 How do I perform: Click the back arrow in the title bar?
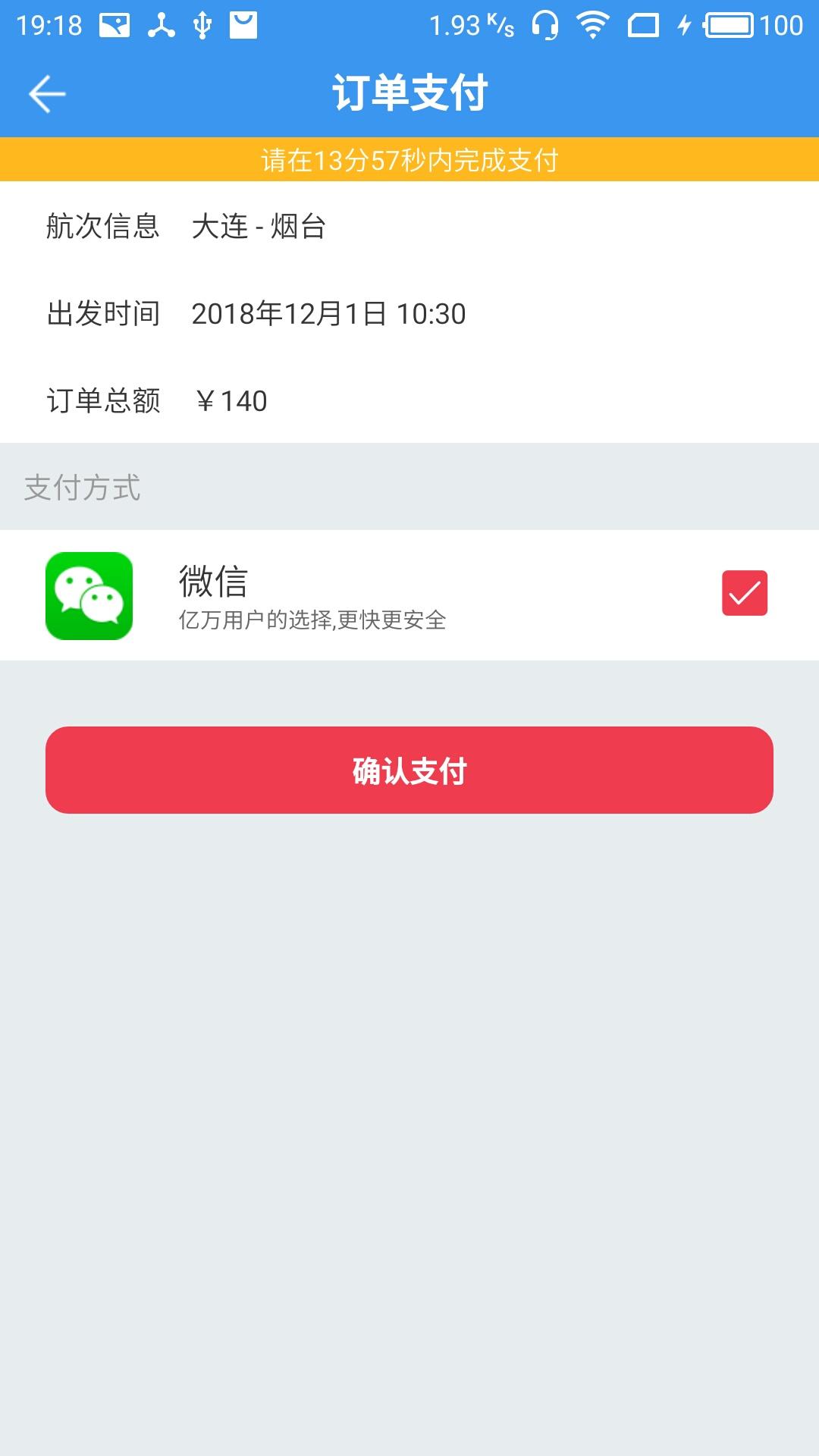[x=47, y=93]
